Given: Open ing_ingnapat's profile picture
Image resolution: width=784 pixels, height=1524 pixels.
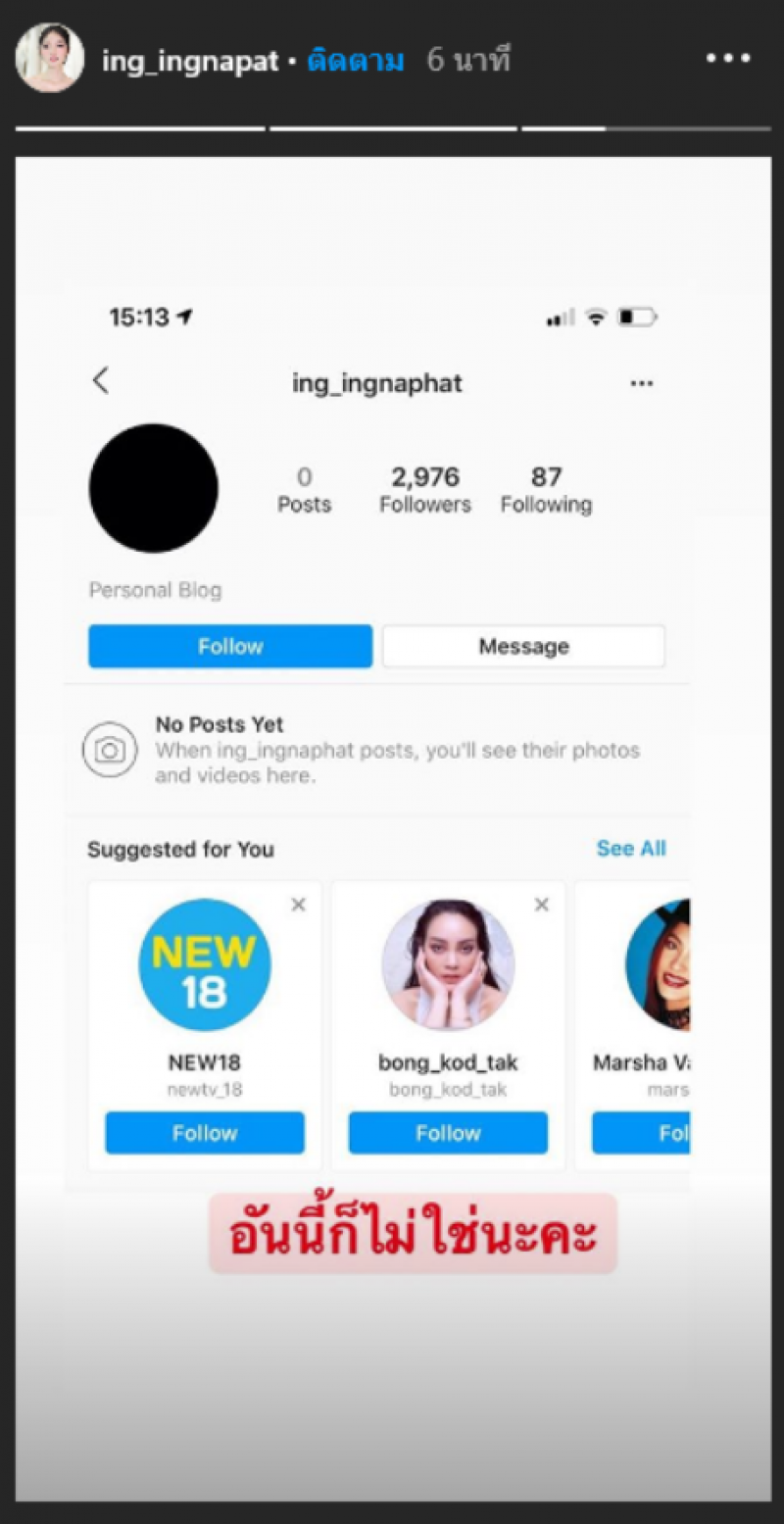Looking at the screenshot, I should [x=49, y=59].
